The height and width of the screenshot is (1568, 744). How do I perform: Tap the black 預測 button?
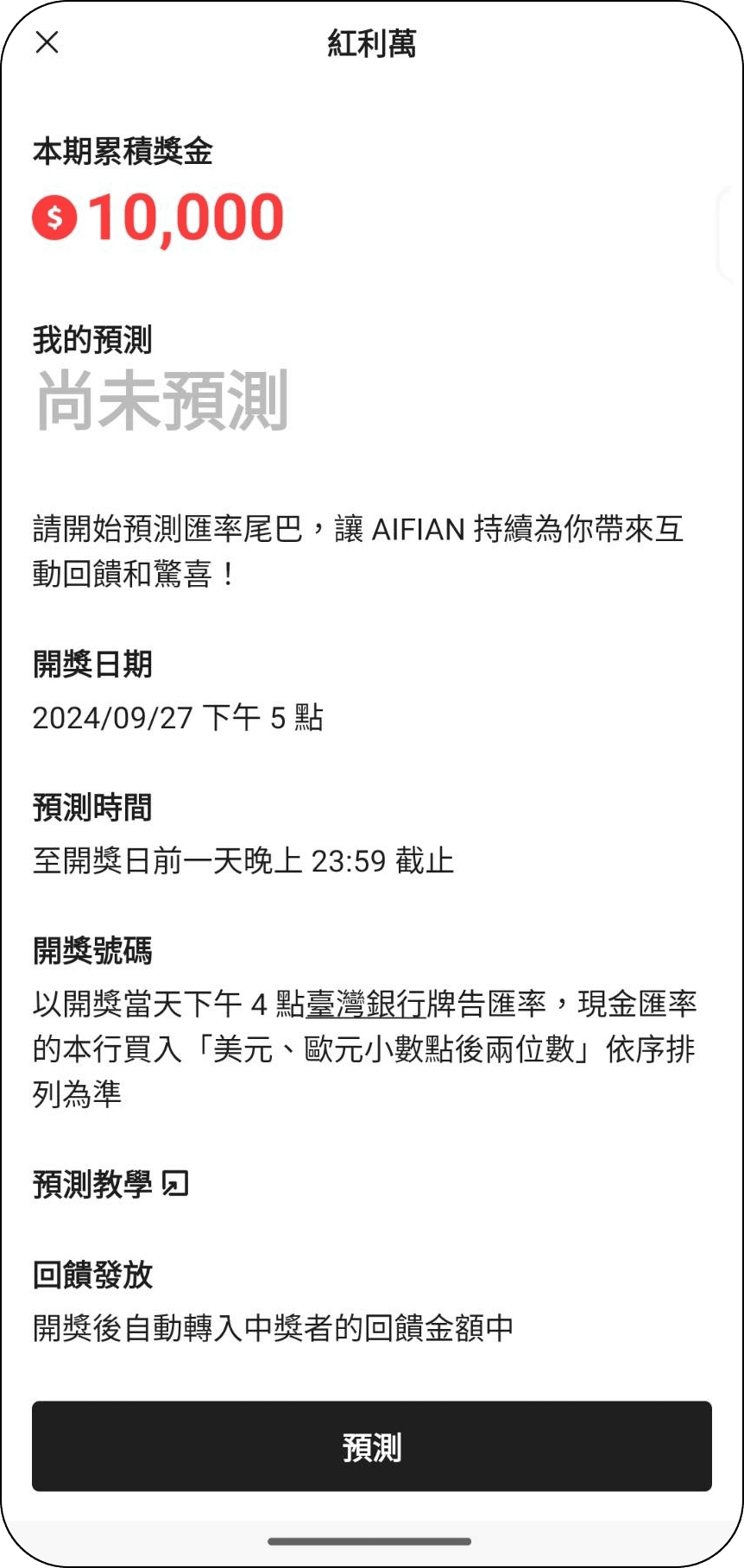[372, 1446]
